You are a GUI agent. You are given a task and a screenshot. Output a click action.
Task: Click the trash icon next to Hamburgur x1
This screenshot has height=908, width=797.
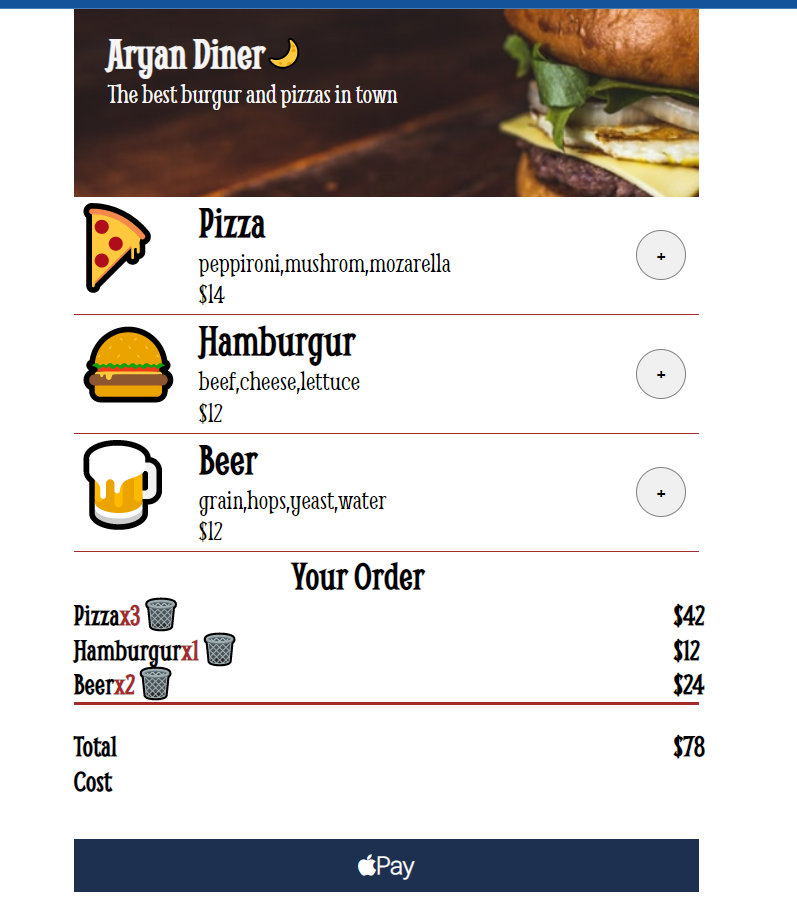pos(221,649)
